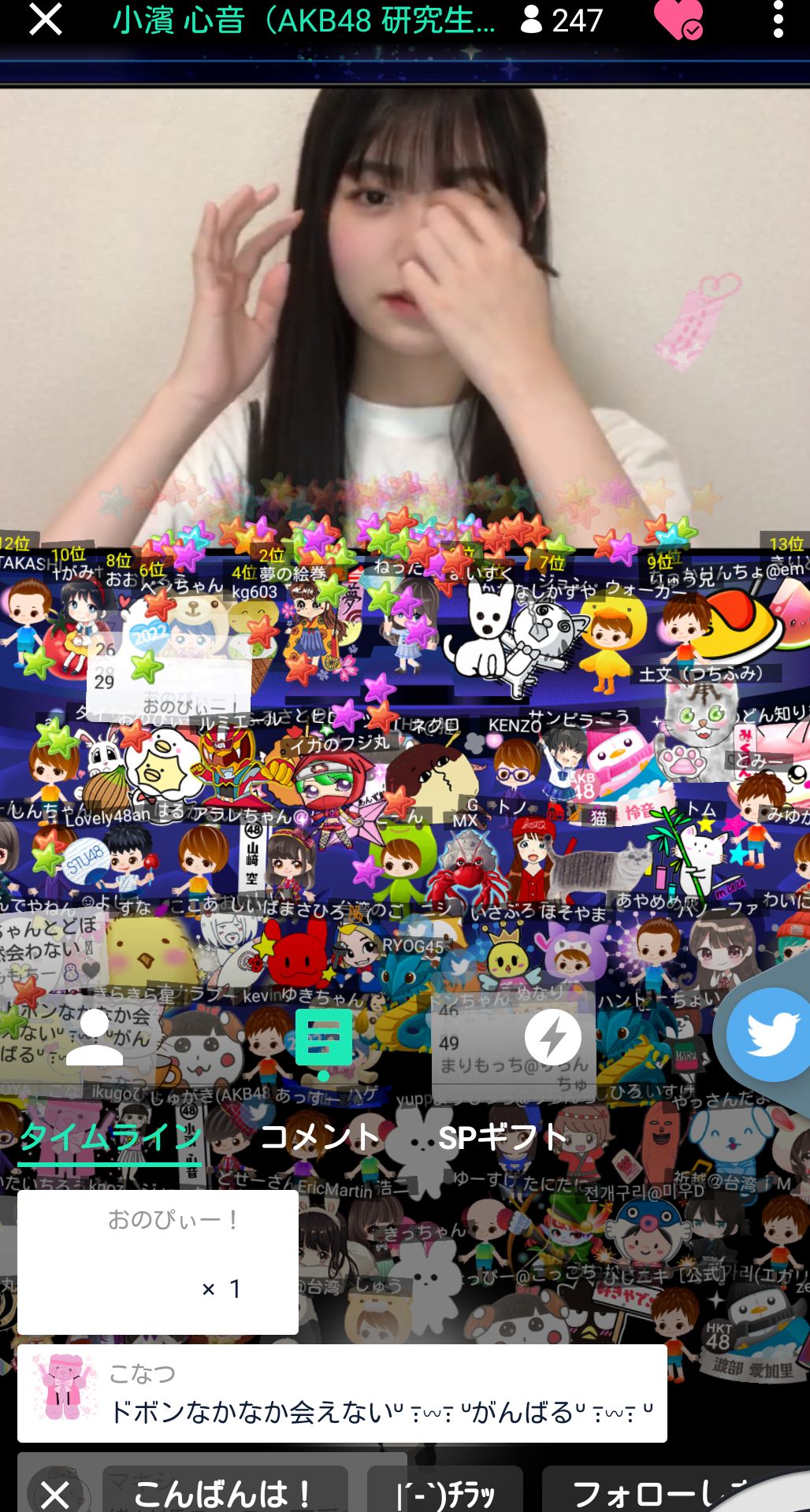Send the こんばんは！ quick comment
Screen dimensions: 810x1512
225,1492
